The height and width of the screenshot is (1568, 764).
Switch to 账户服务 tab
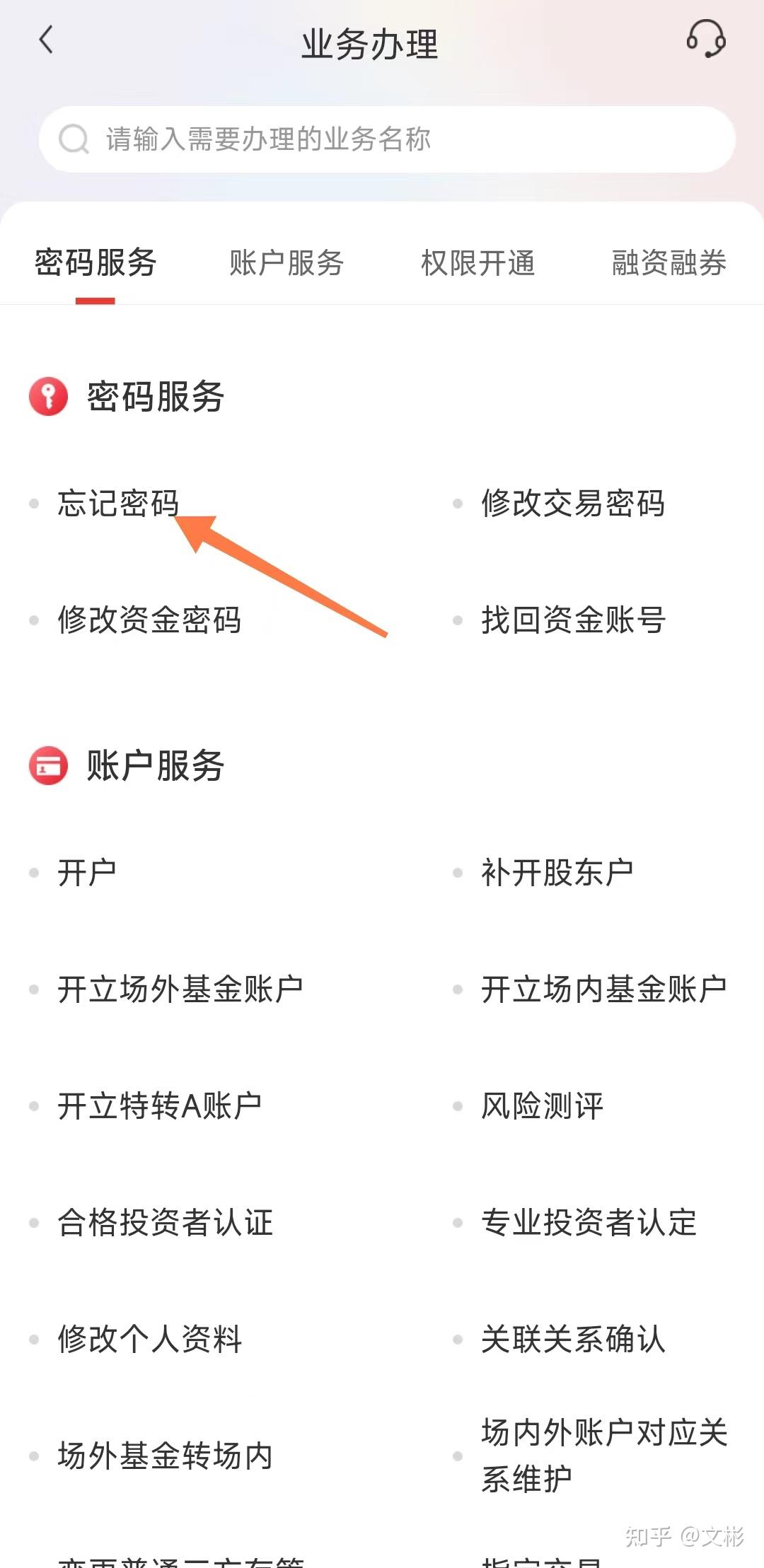(x=286, y=263)
